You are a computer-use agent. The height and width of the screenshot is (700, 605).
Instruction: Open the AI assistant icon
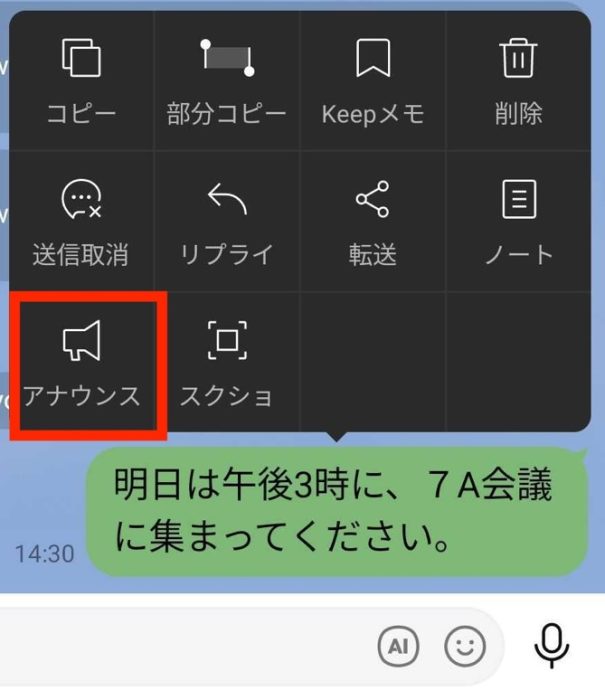[398, 647]
